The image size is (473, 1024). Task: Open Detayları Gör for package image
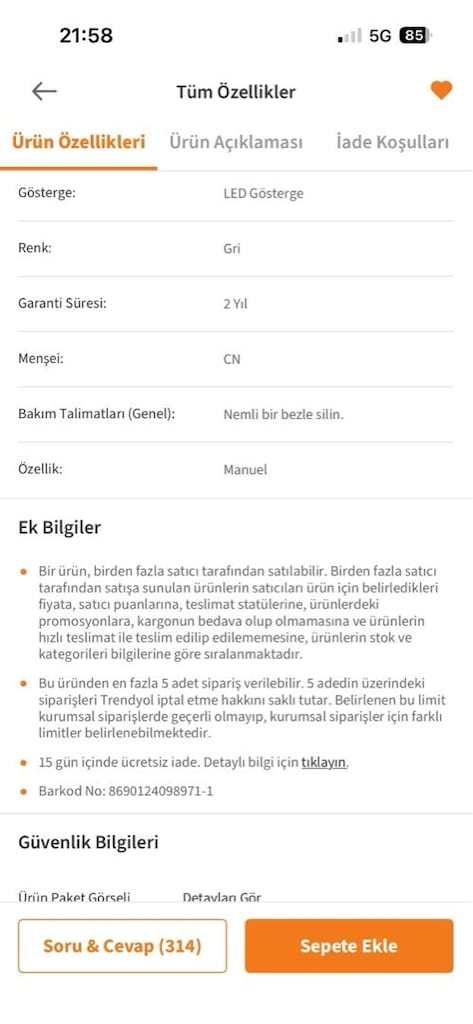click(x=222, y=897)
